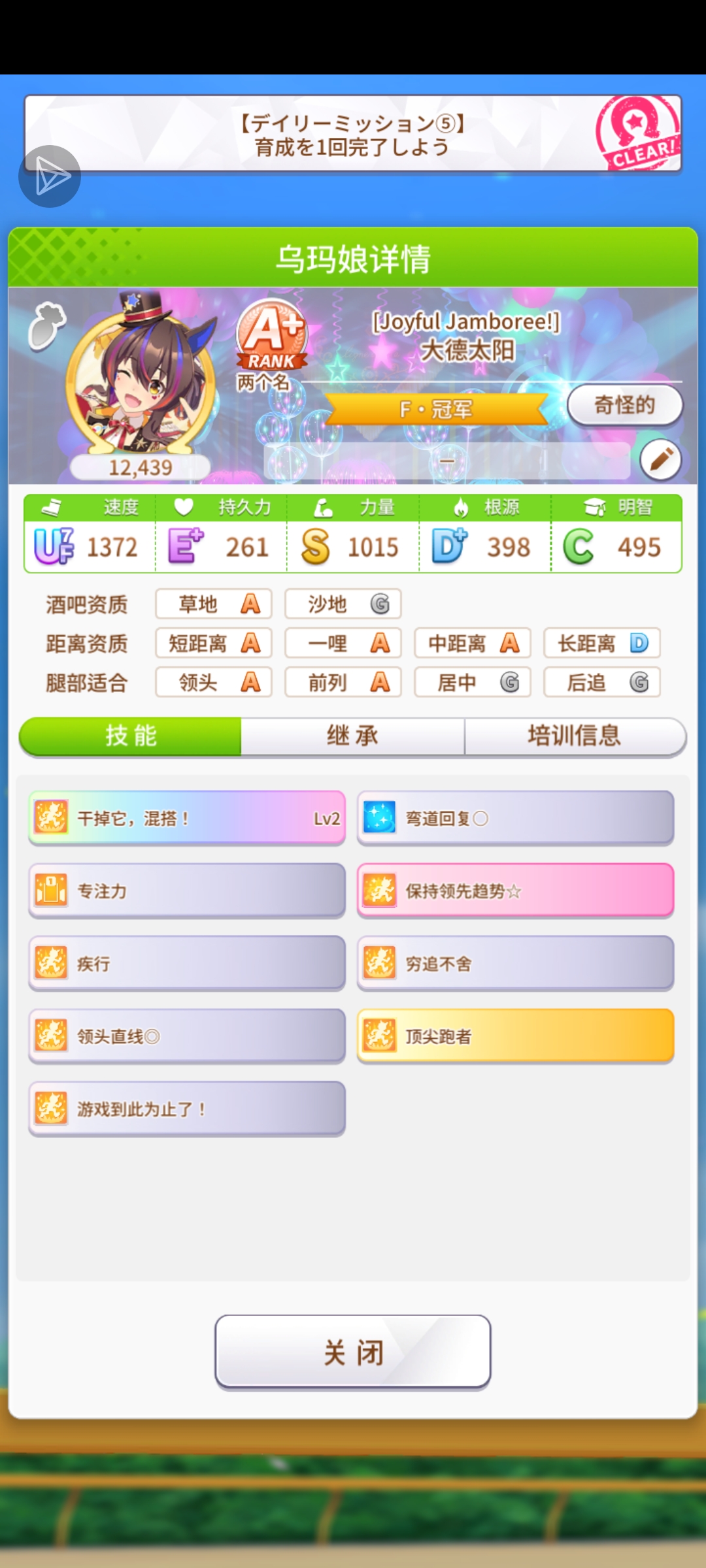This screenshot has width=706, height=1568.
Task: View the 专注力 skill details
Action: tap(187, 890)
